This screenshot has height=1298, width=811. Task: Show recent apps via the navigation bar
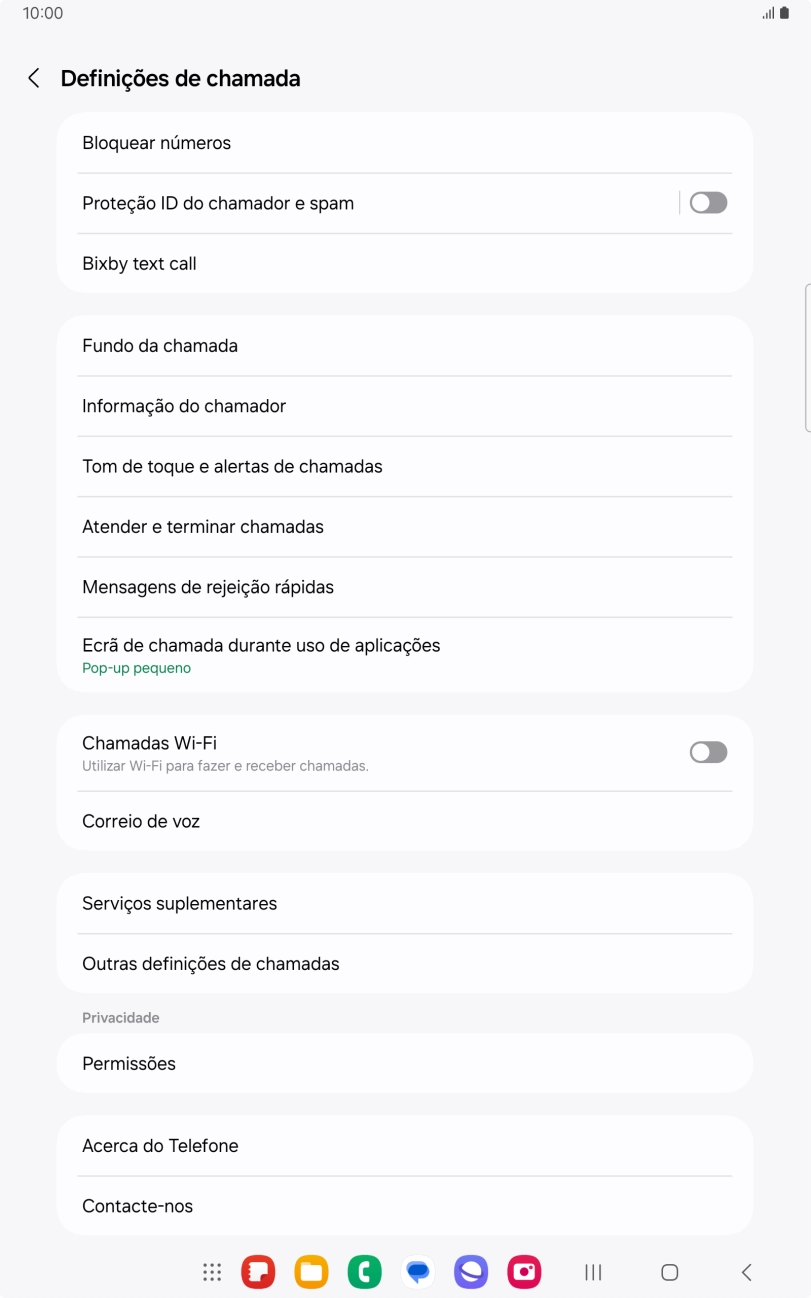[592, 1272]
